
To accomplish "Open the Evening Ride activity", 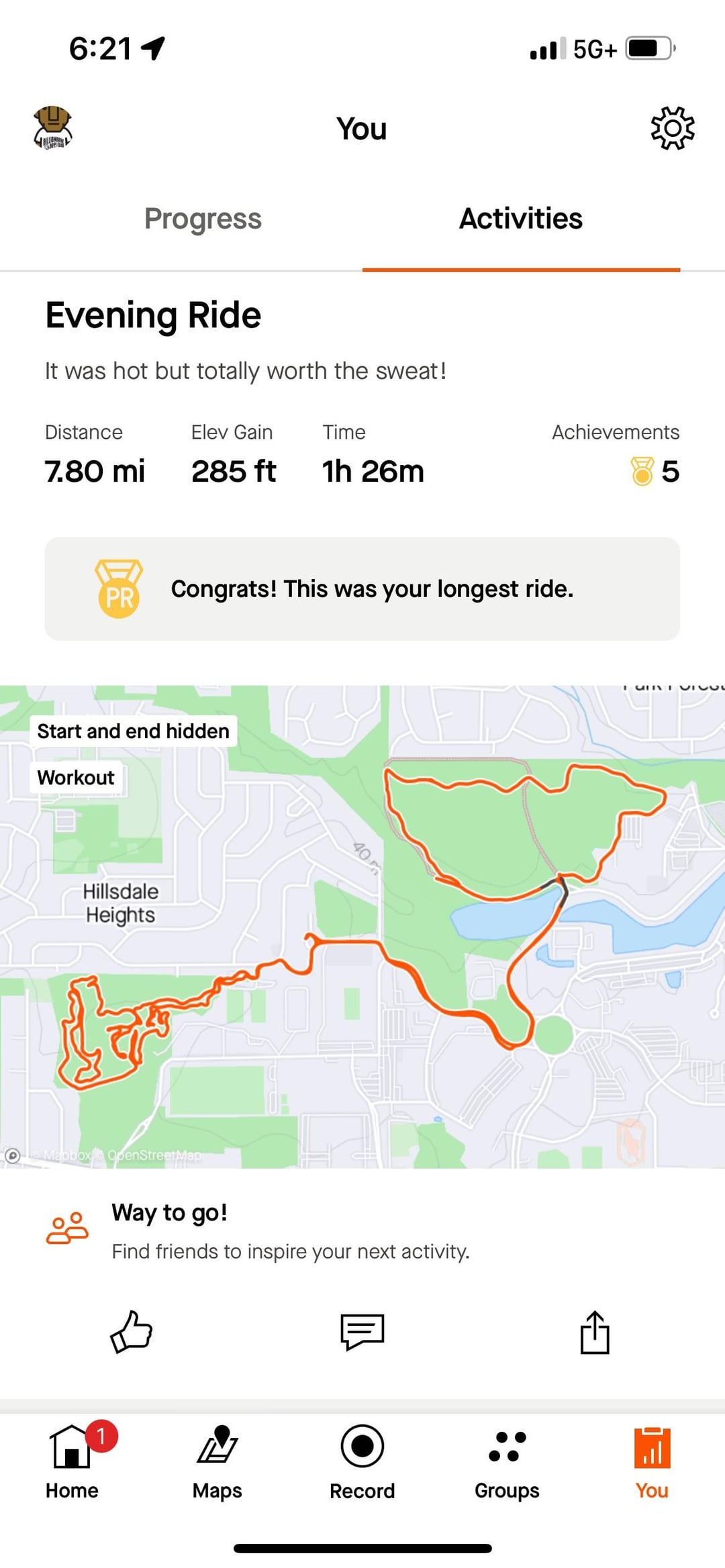I will coord(153,315).
